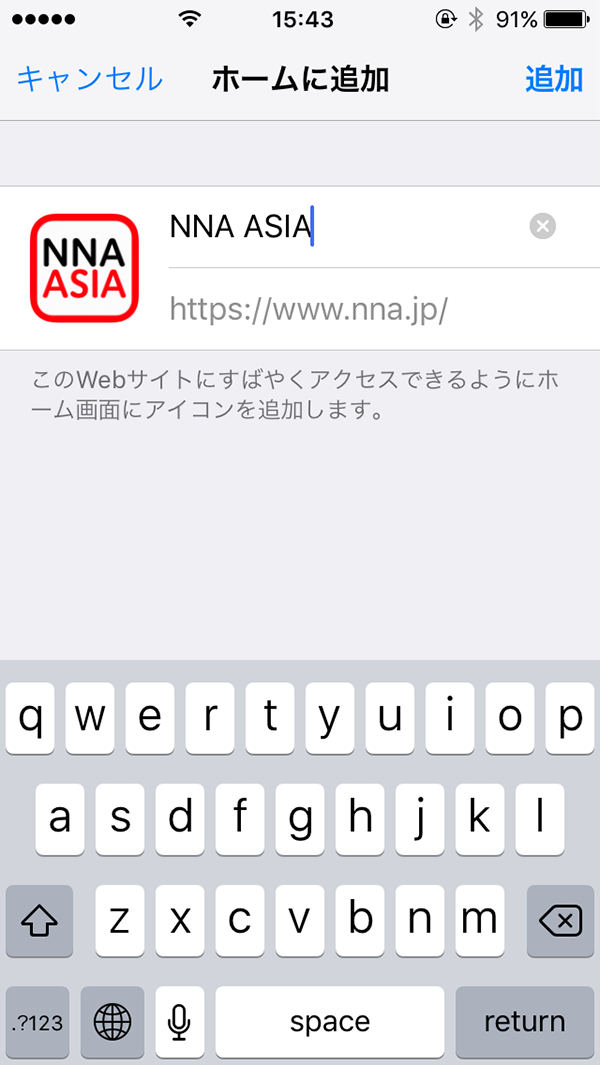This screenshot has width=600, height=1065.
Task: Start dictation with the microphone key
Action: (179, 1022)
